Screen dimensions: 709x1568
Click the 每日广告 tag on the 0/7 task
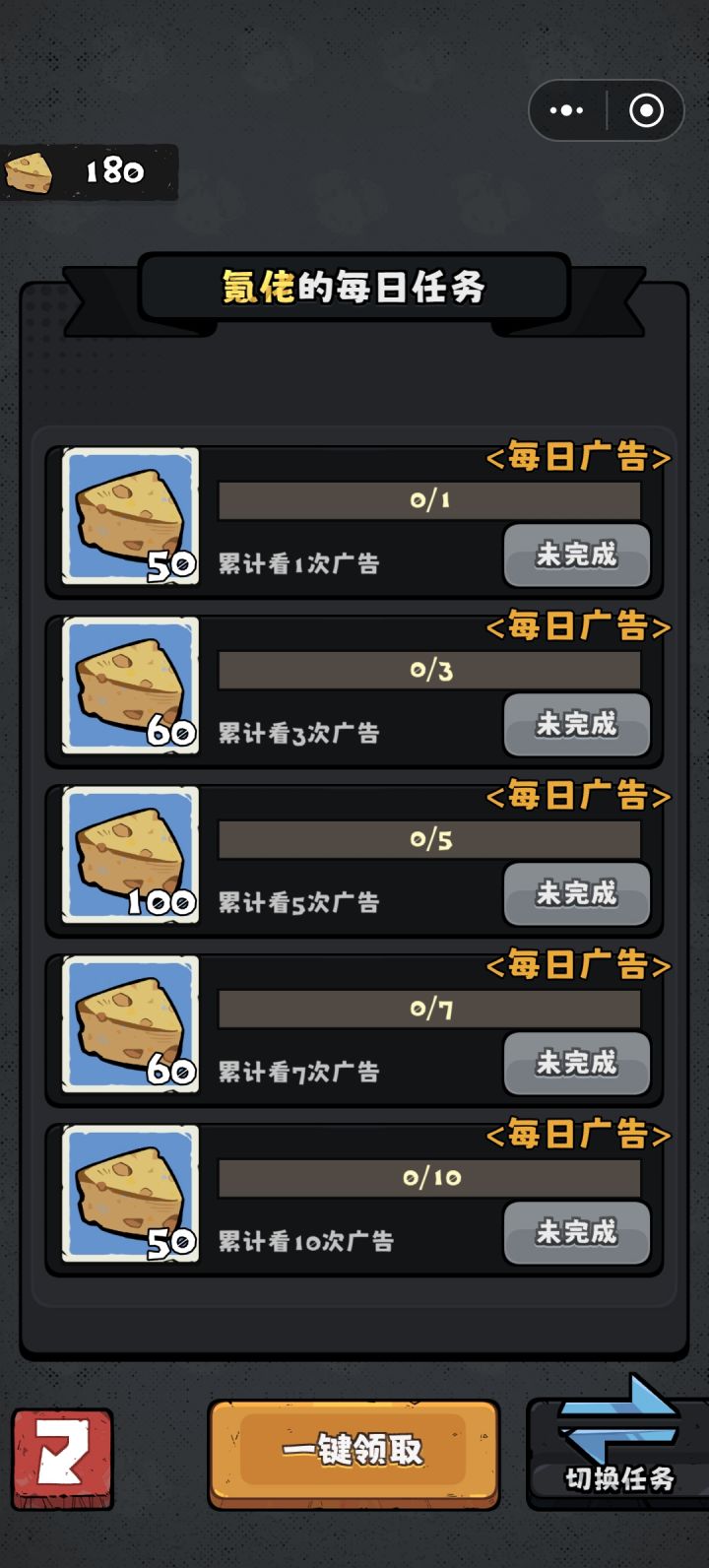pyautogui.click(x=577, y=967)
